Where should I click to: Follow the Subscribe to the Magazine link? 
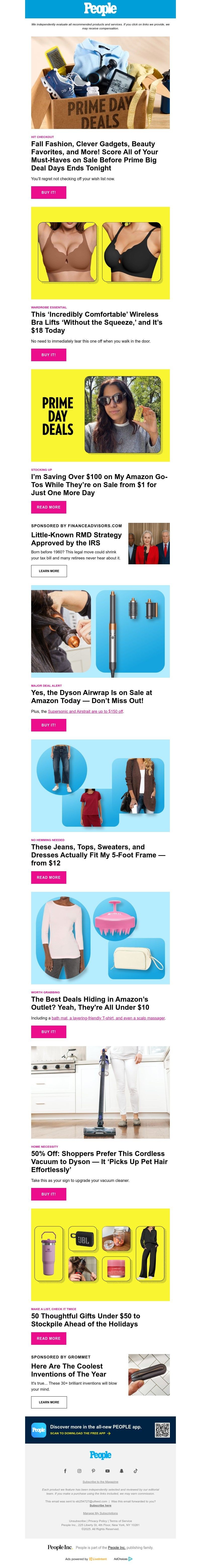(100, 1482)
